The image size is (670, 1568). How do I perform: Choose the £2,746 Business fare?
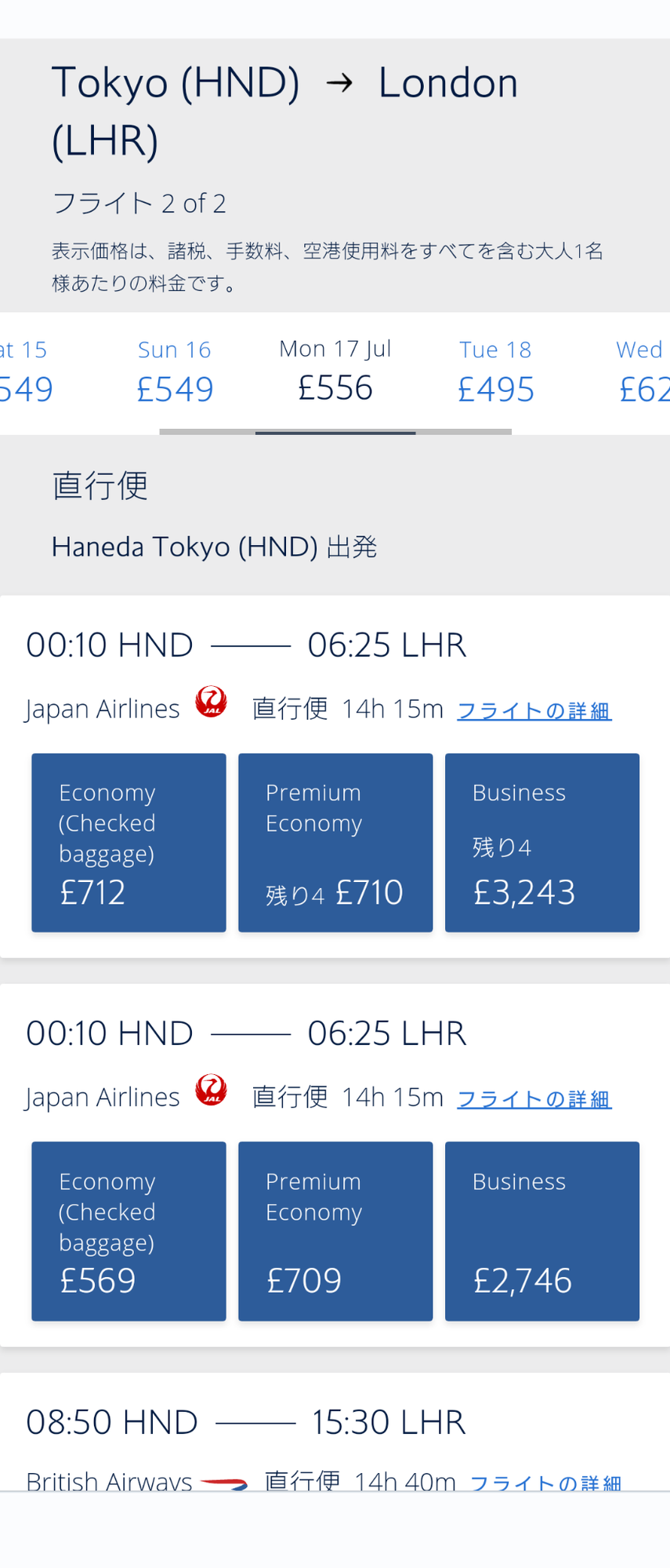[x=542, y=1231]
